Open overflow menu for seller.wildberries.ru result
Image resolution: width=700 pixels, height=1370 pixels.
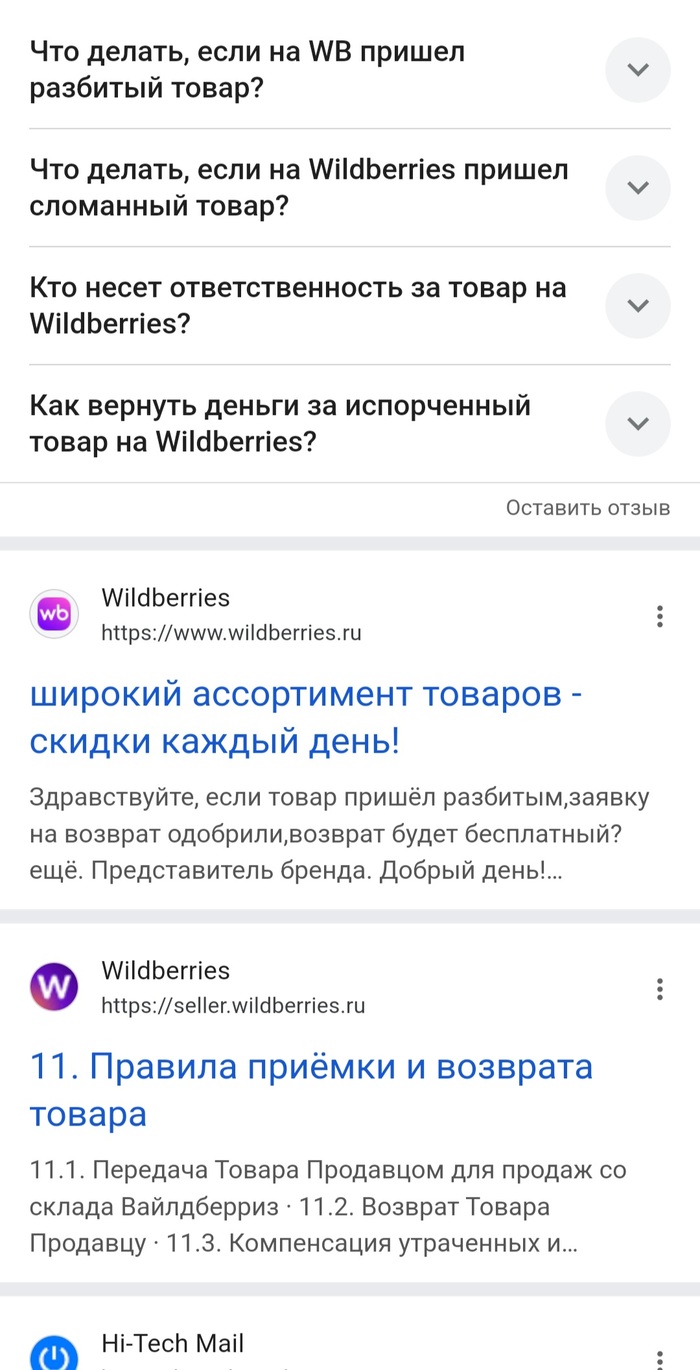[659, 989]
